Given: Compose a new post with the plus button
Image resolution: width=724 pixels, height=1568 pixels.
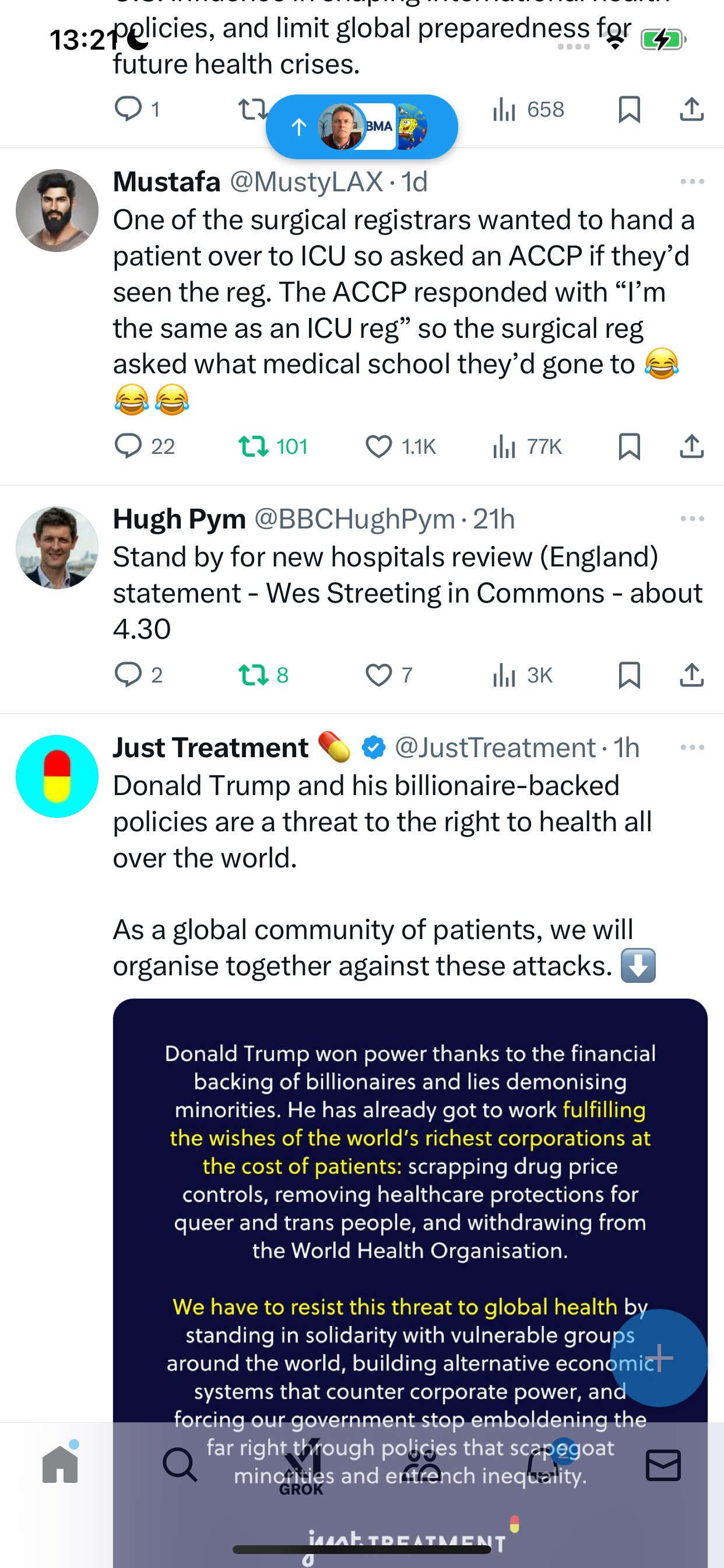Looking at the screenshot, I should pyautogui.click(x=659, y=1357).
